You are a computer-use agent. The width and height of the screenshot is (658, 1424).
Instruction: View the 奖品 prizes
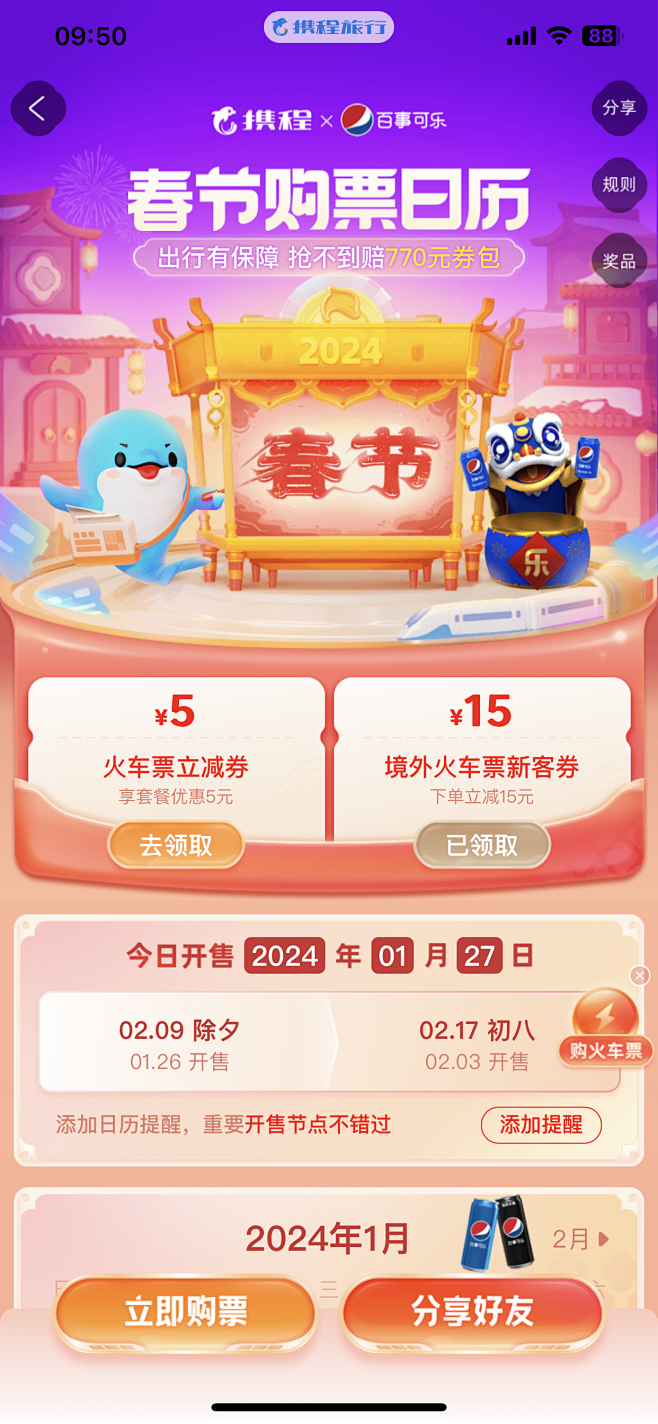coord(618,261)
